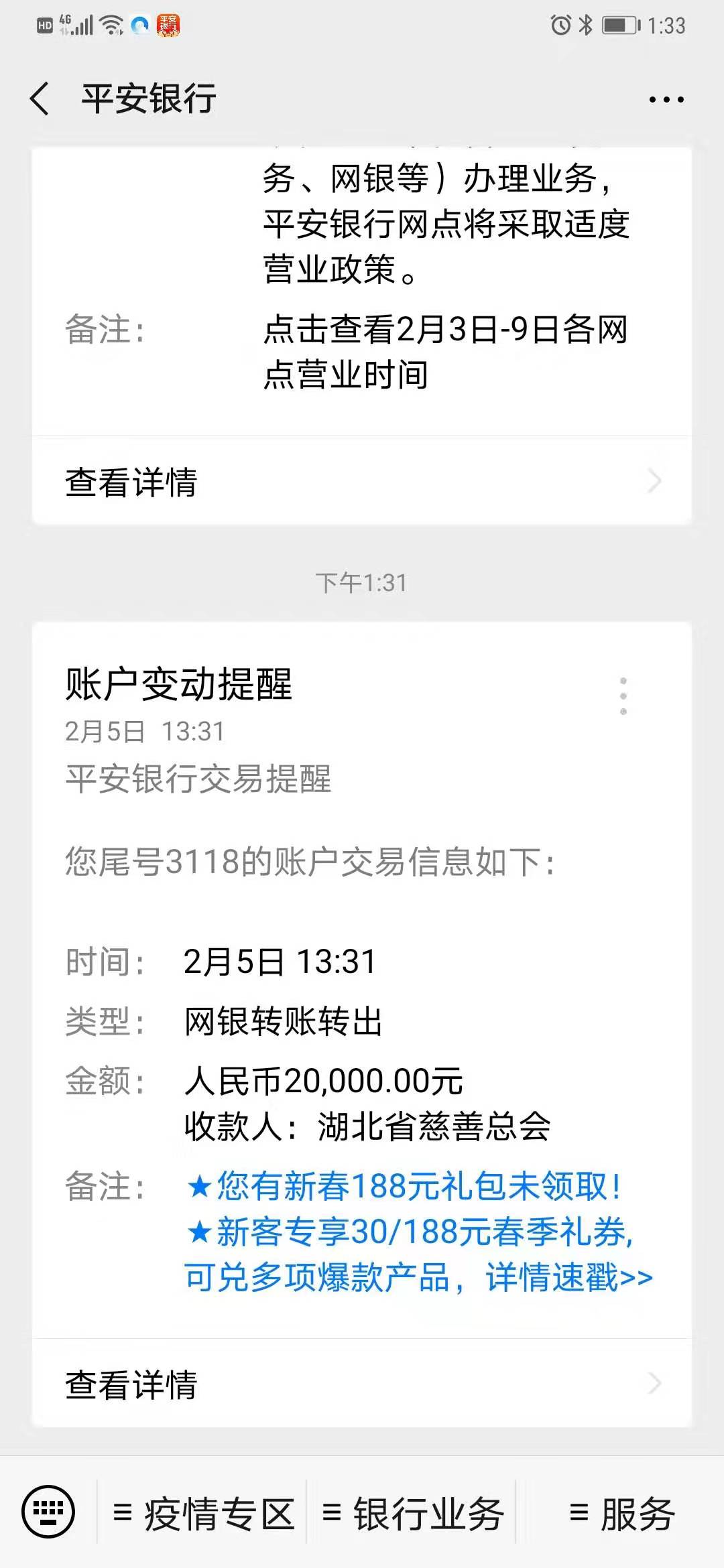Open 查看详情 for the 账户变动提醒
This screenshot has height=1568, width=724.
362,1383
